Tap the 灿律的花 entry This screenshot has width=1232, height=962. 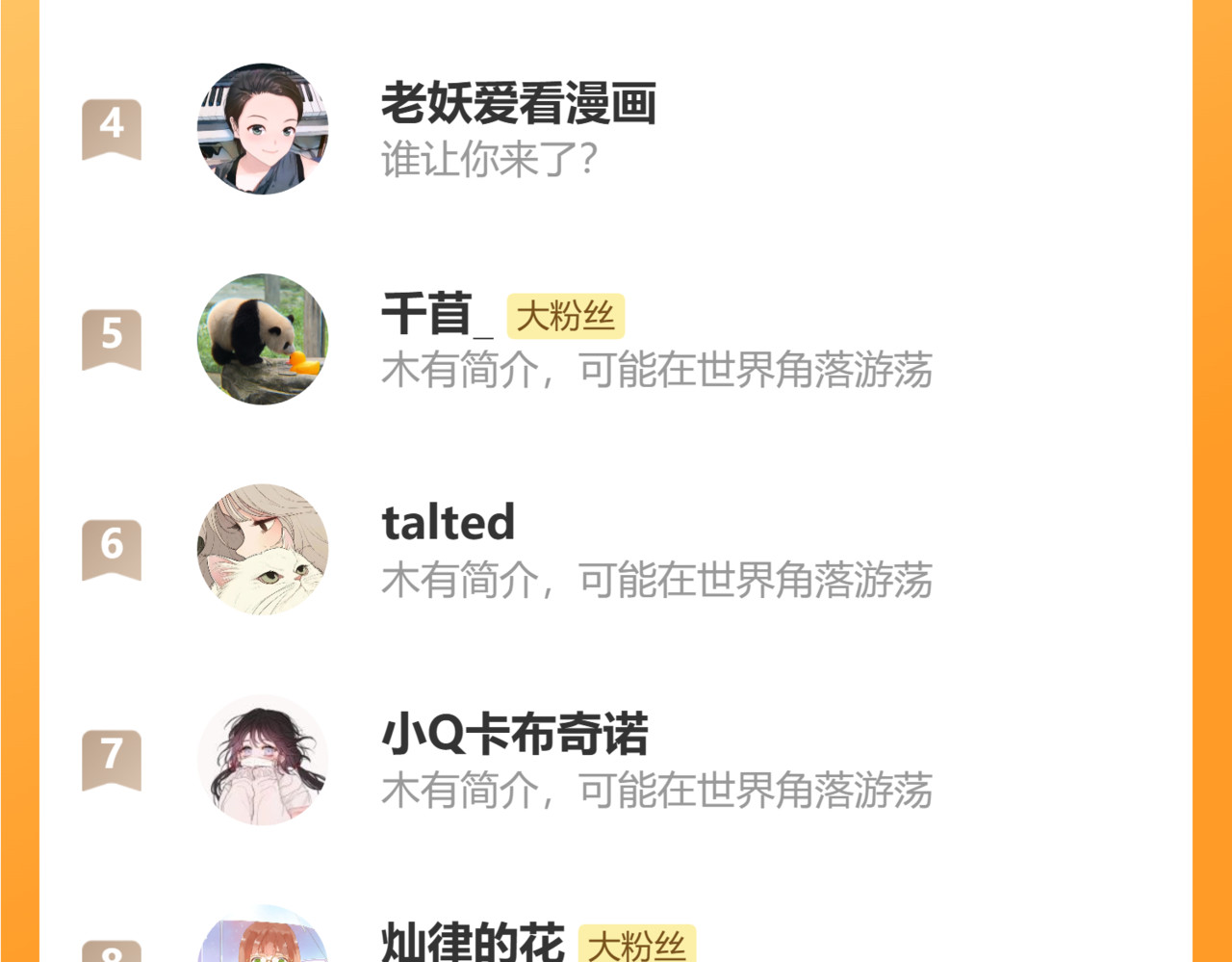pos(473,942)
